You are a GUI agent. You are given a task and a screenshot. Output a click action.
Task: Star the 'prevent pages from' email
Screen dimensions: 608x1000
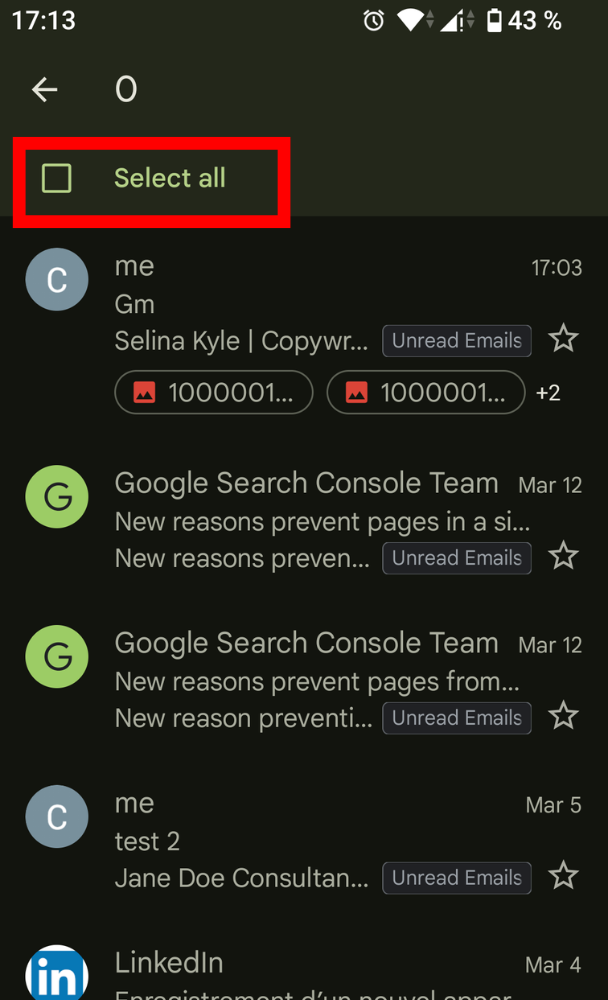coord(563,716)
